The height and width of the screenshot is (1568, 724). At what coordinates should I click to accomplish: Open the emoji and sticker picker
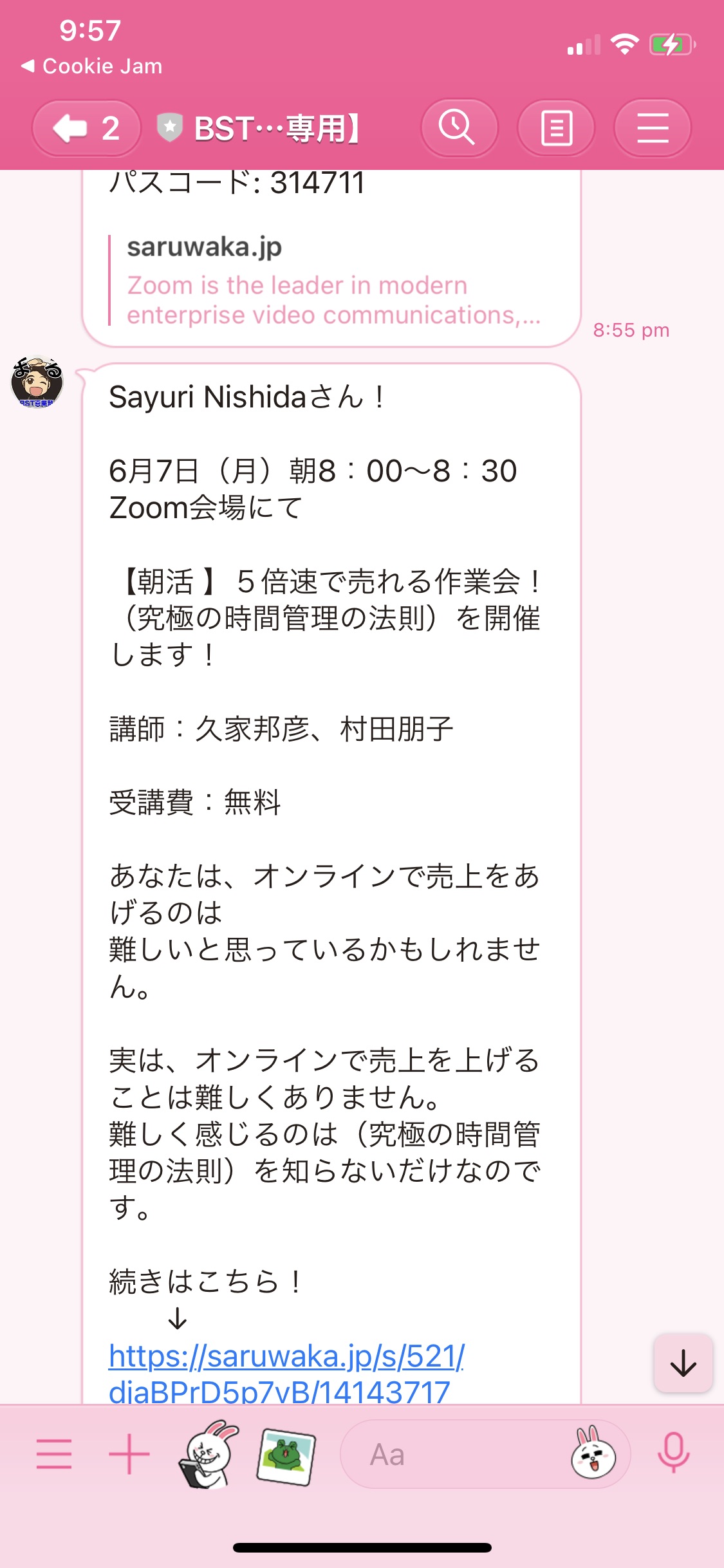[593, 1453]
